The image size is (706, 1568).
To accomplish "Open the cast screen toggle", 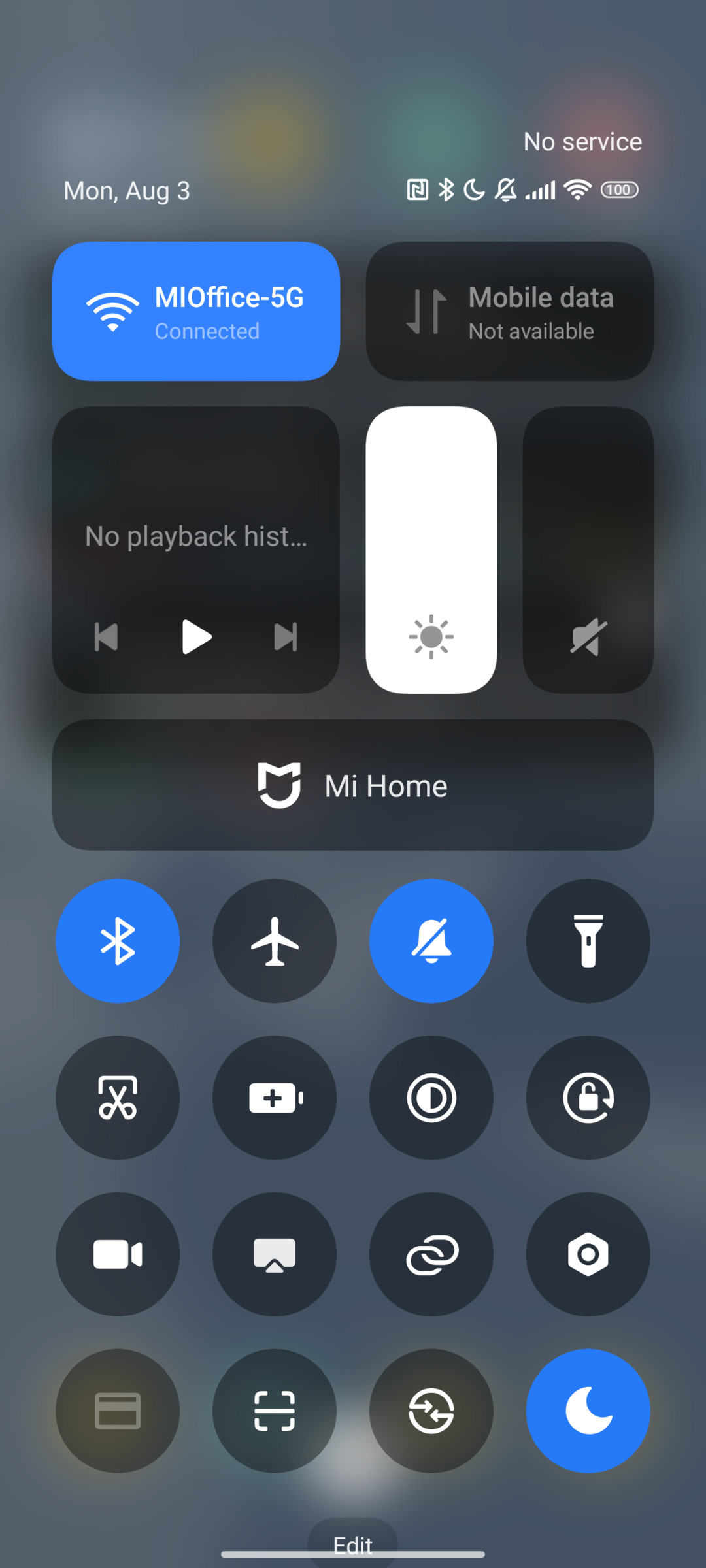I will tap(275, 1254).
